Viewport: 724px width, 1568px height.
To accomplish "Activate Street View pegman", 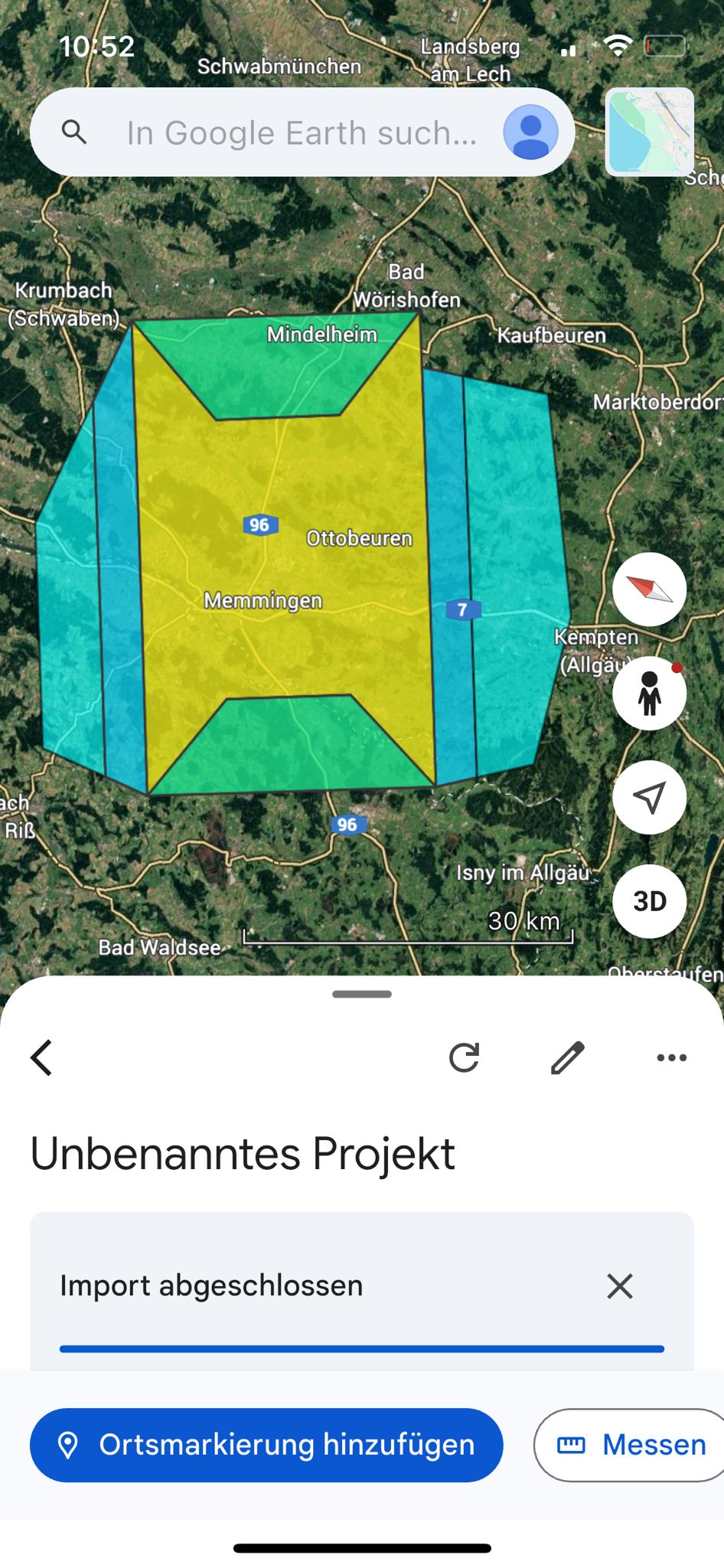I will click(649, 693).
